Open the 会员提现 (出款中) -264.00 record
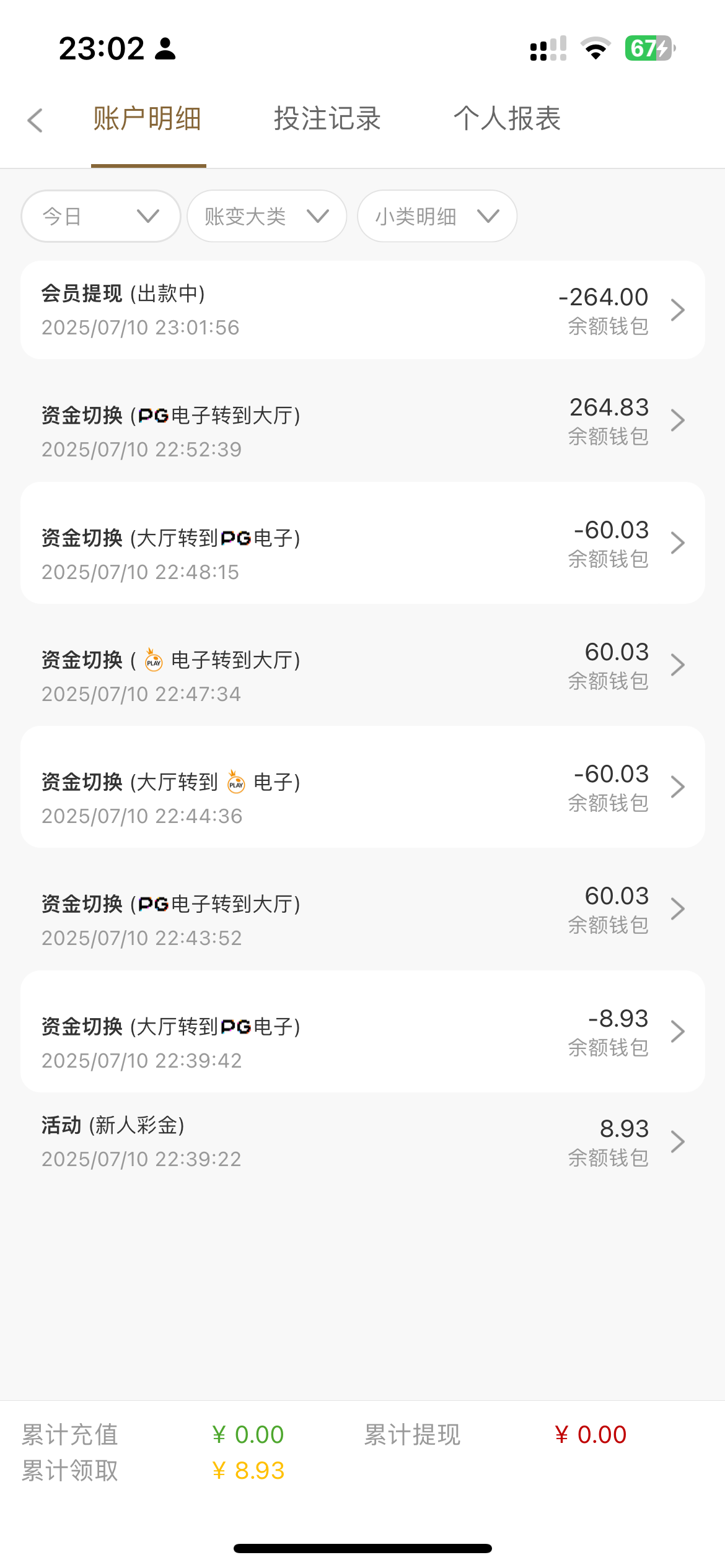Screen dimensions: 725x1568 (x=362, y=310)
